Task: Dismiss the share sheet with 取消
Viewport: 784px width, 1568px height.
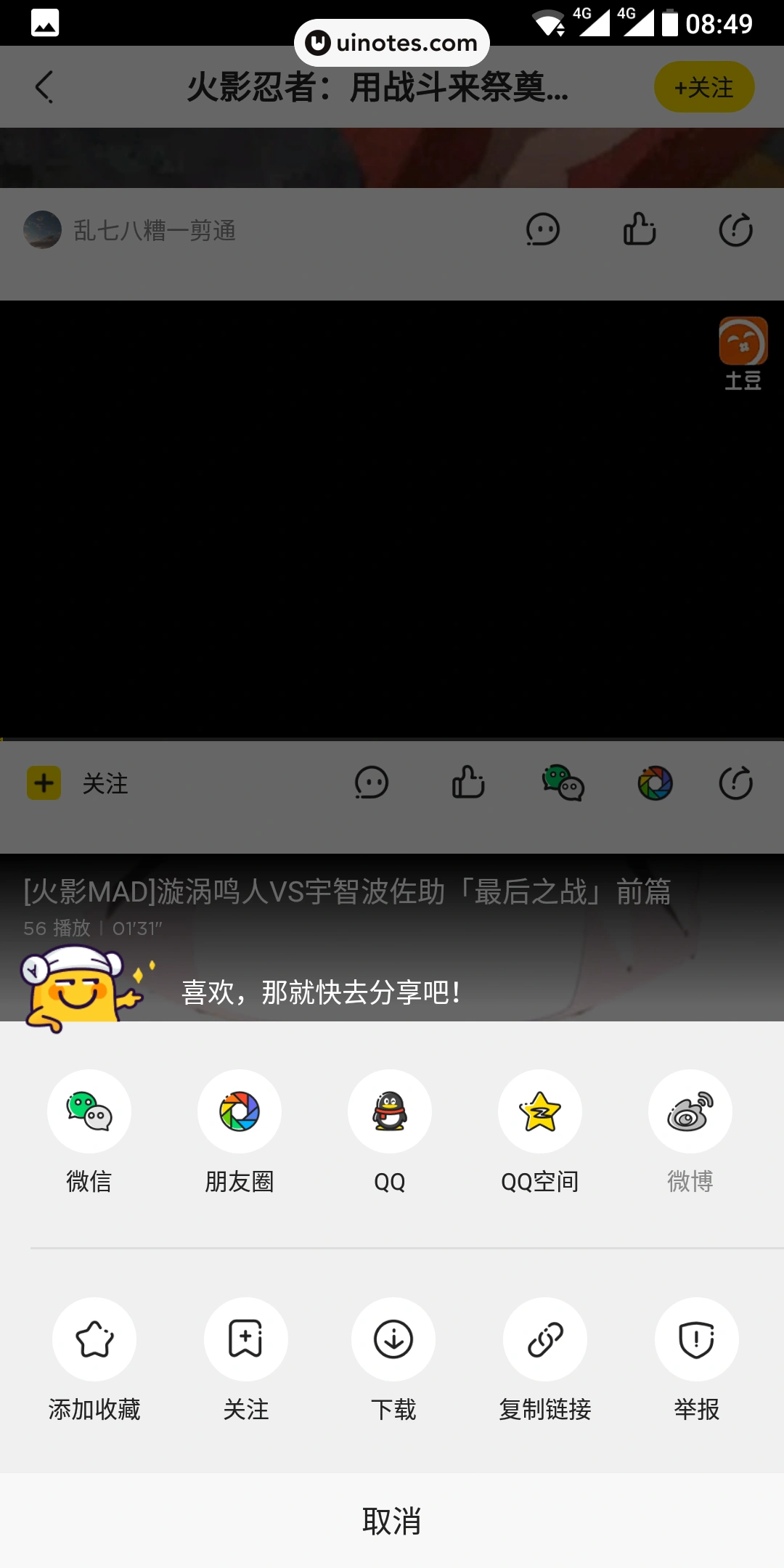Action: pos(392,1521)
